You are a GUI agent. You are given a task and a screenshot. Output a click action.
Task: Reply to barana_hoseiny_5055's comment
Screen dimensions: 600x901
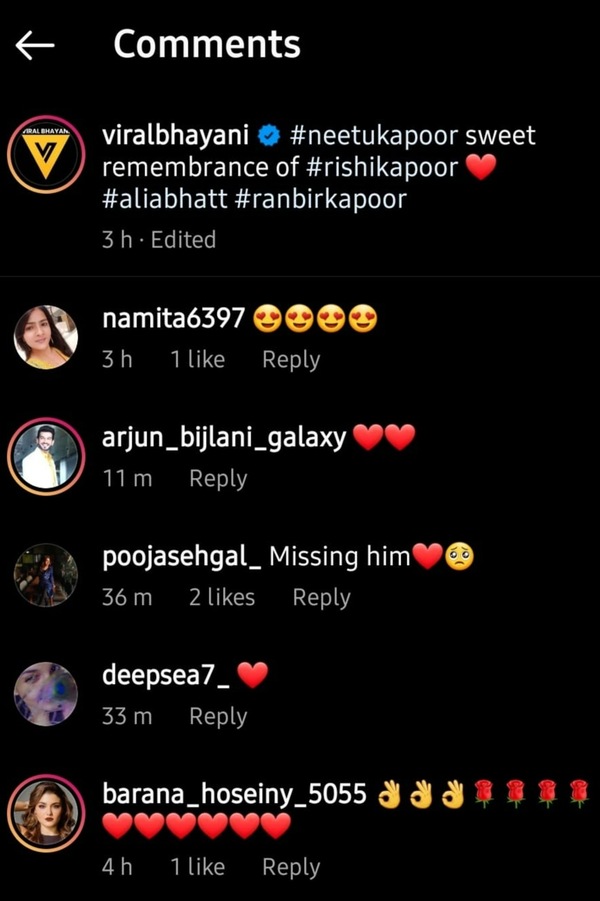pos(290,867)
